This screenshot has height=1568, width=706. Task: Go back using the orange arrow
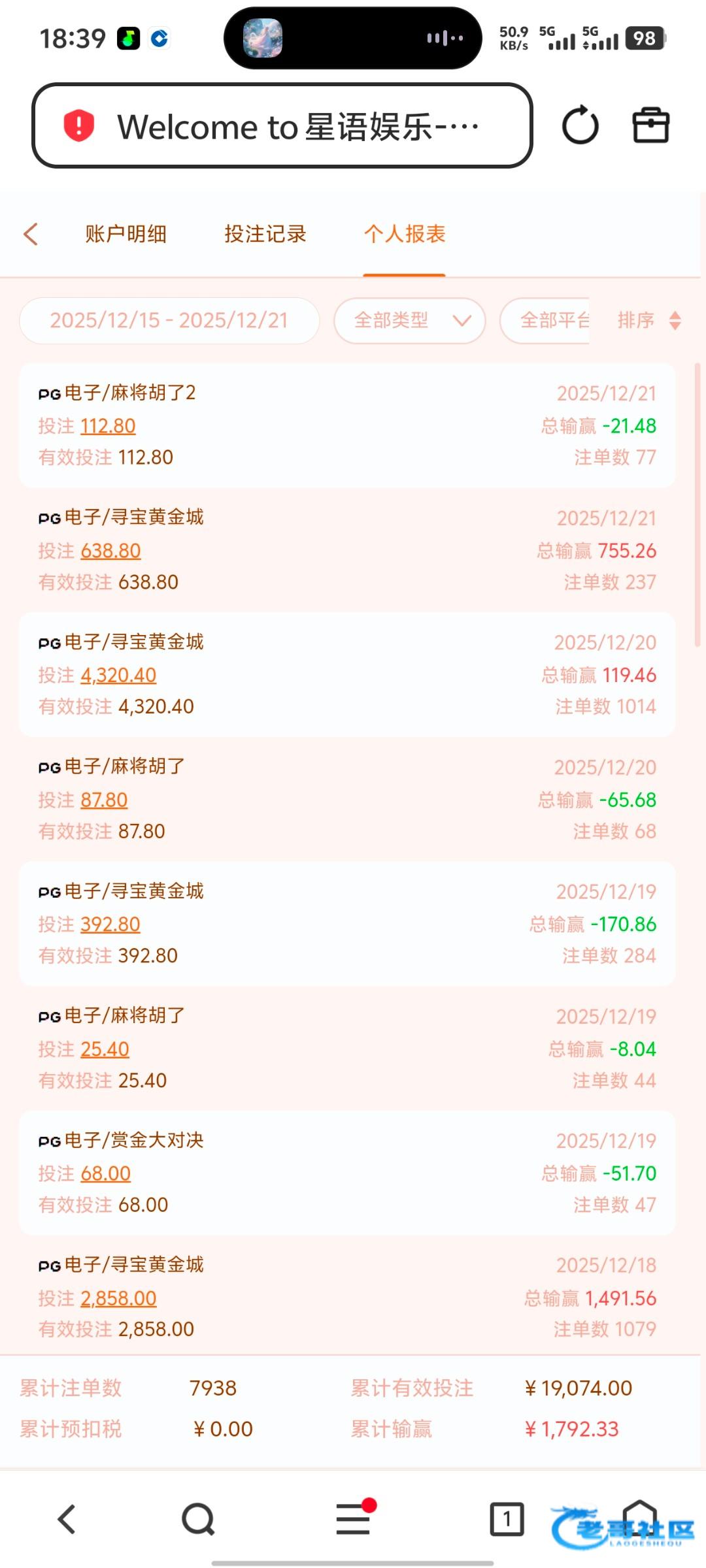click(x=31, y=234)
